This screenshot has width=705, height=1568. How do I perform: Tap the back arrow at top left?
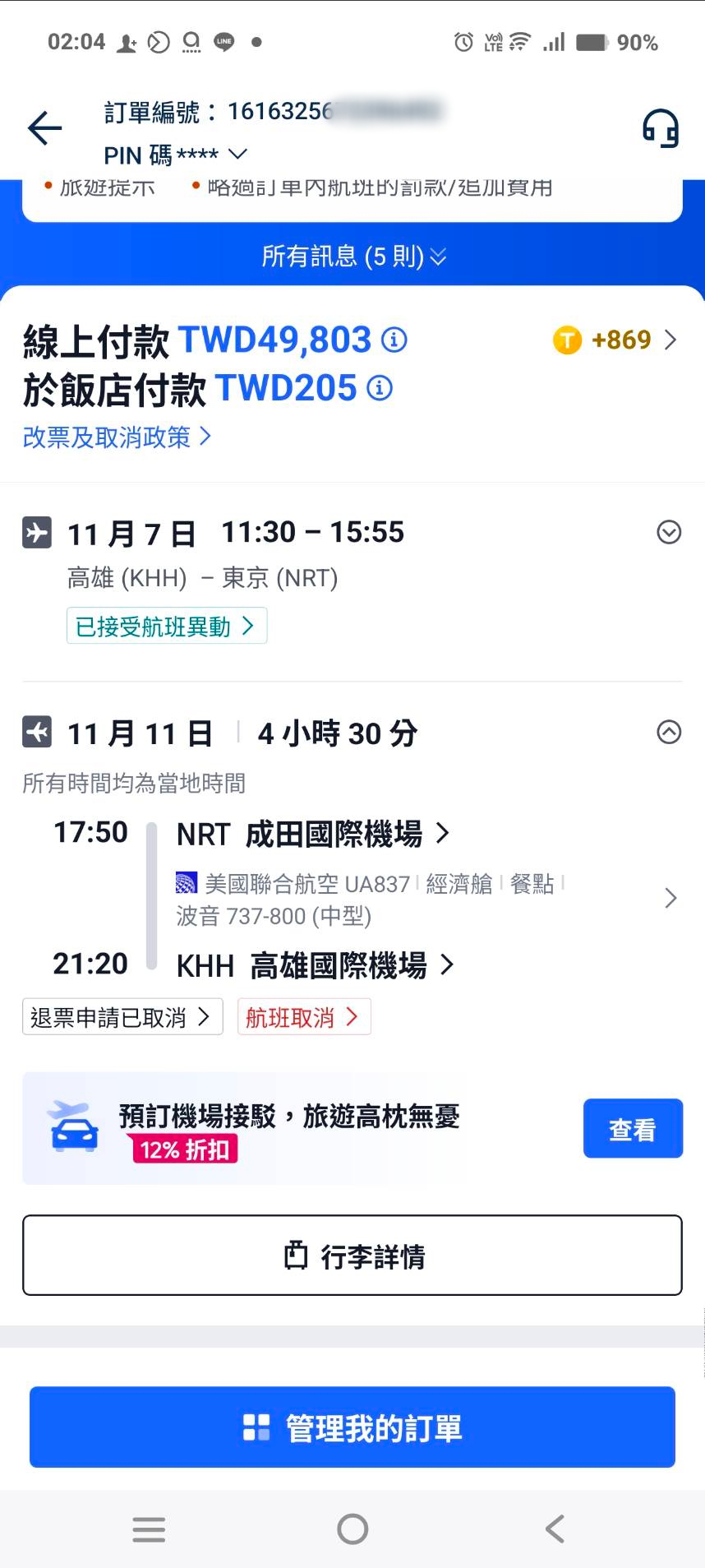(x=44, y=127)
